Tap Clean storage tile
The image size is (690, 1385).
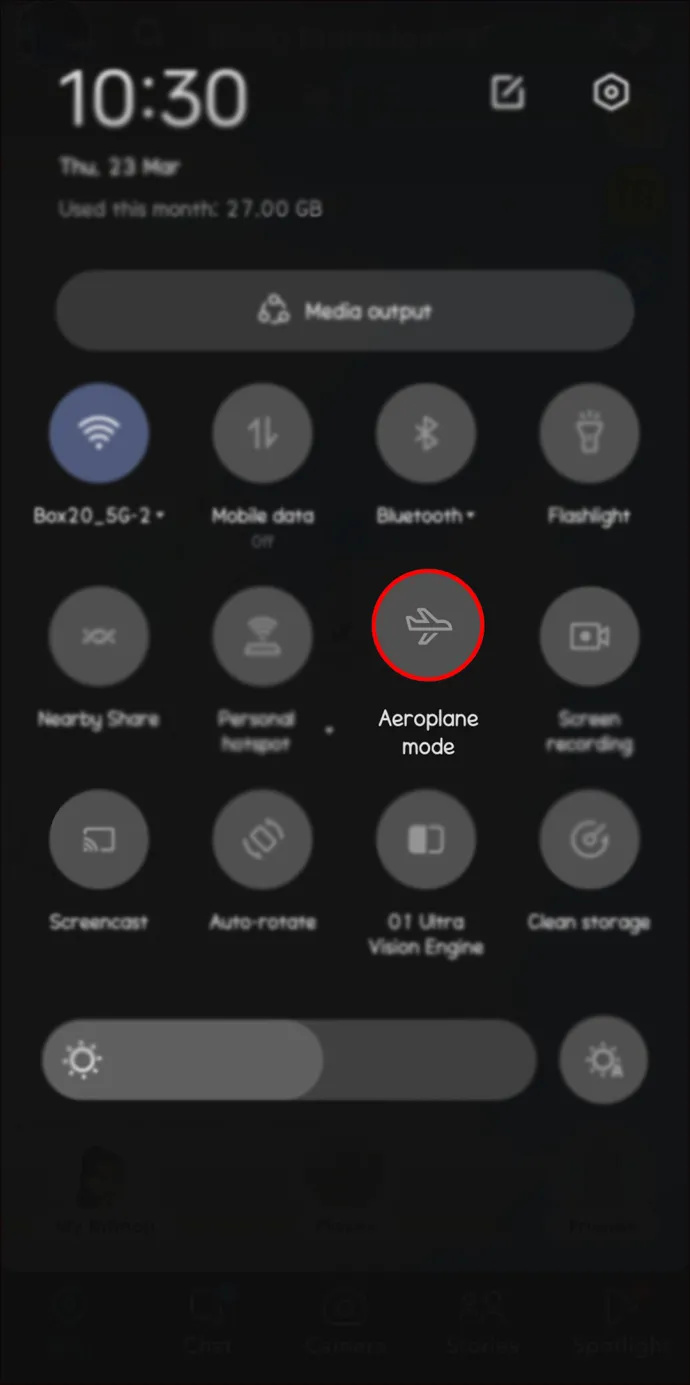click(589, 839)
